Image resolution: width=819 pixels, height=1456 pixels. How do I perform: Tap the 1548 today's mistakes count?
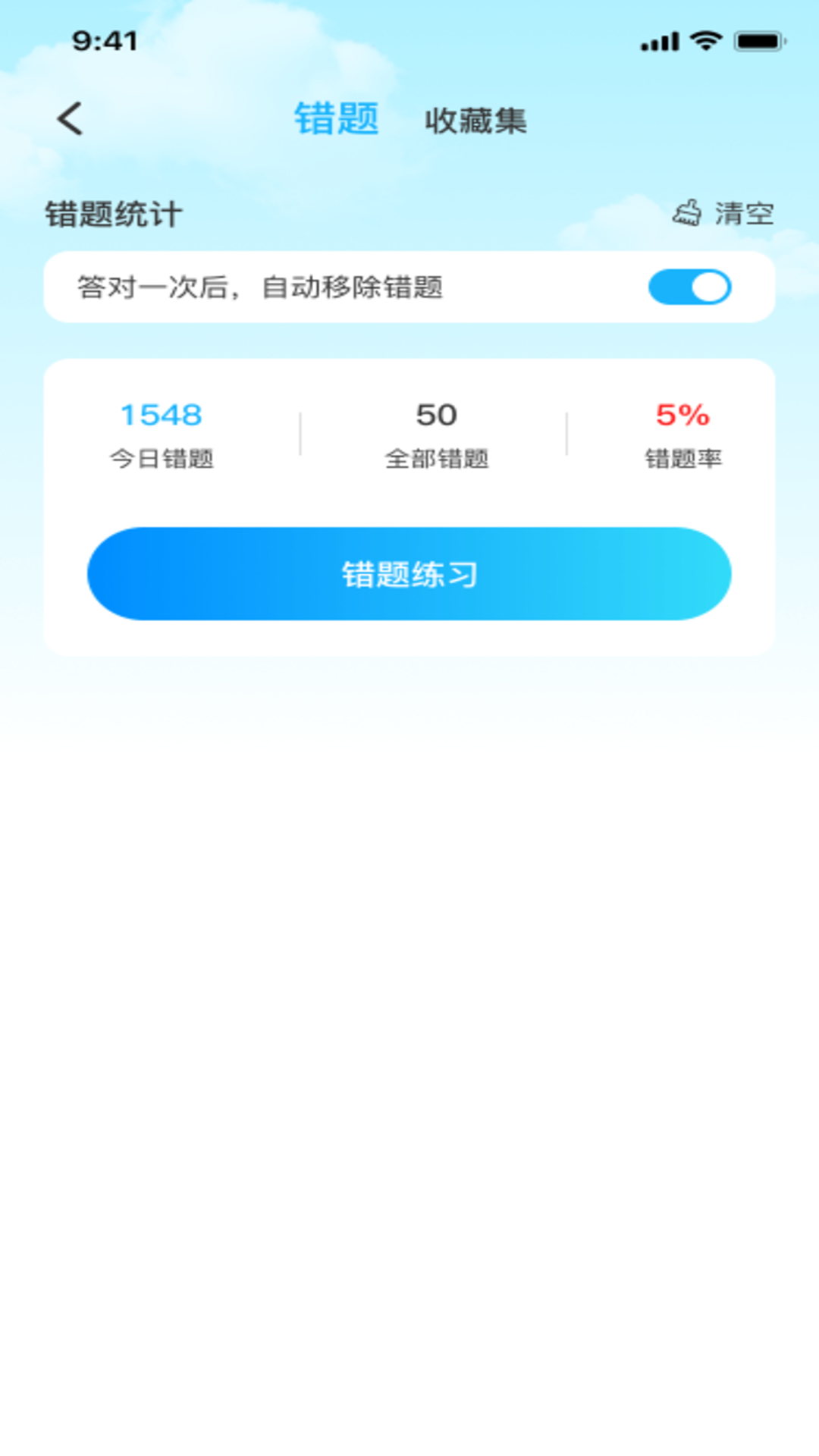[x=161, y=415]
